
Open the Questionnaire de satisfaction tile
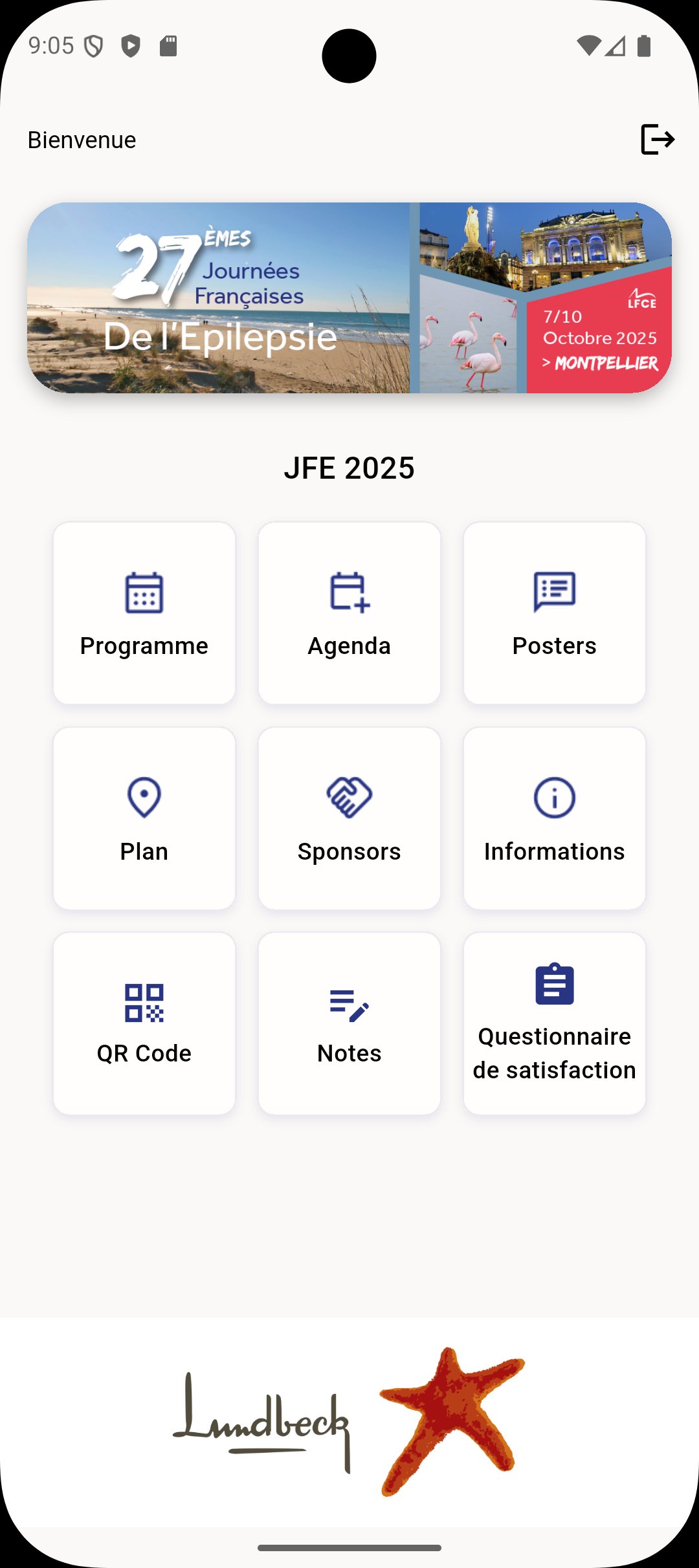pyautogui.click(x=554, y=1023)
